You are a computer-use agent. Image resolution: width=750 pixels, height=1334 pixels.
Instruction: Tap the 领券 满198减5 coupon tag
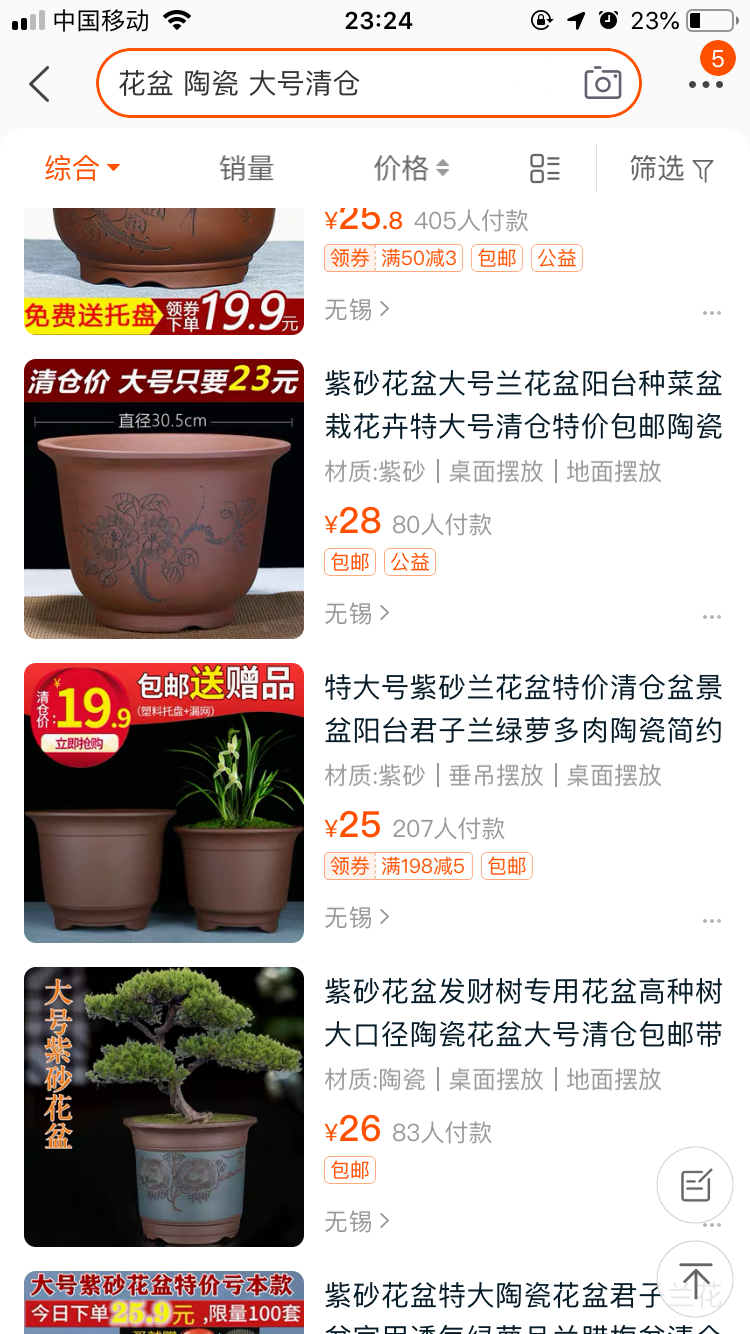397,866
